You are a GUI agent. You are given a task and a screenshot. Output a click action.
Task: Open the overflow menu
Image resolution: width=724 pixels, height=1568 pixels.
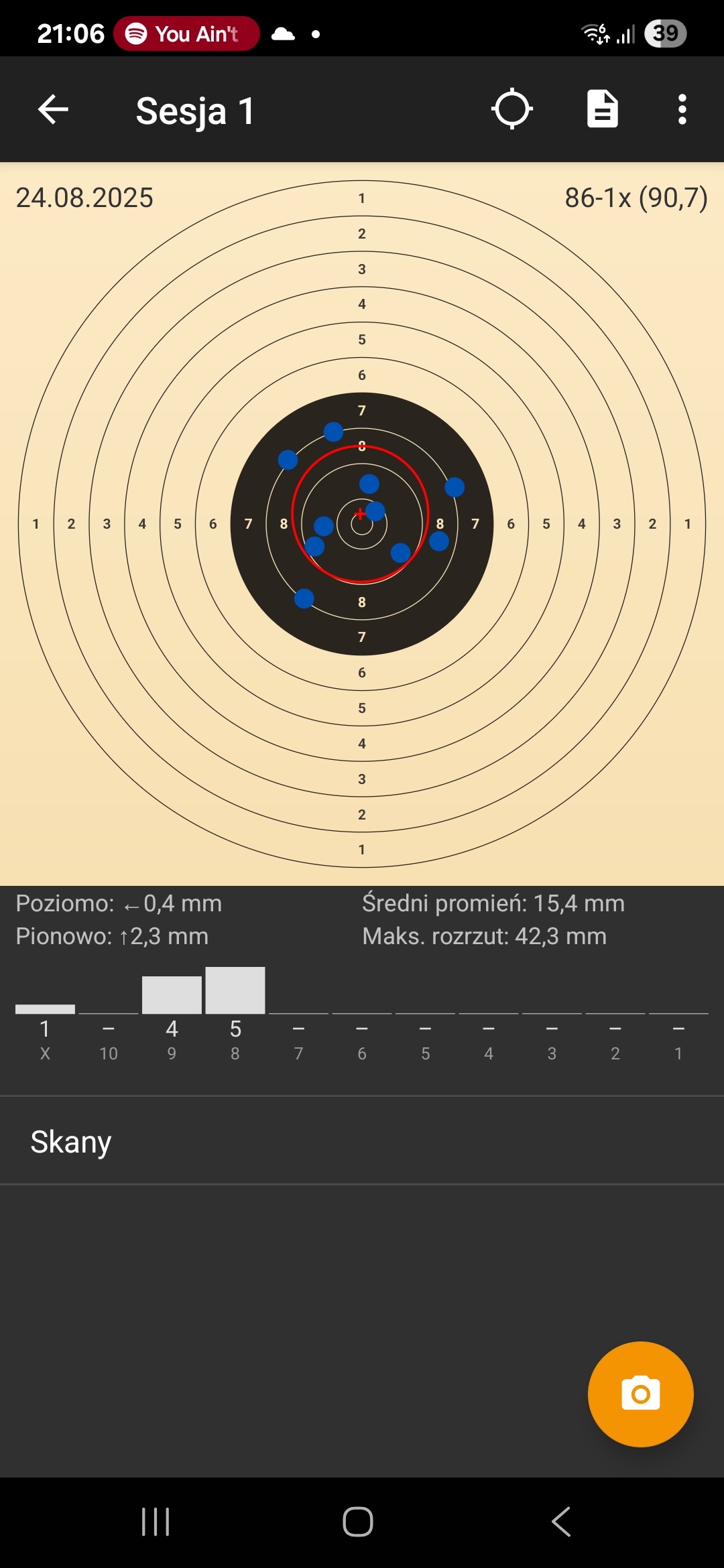click(682, 109)
